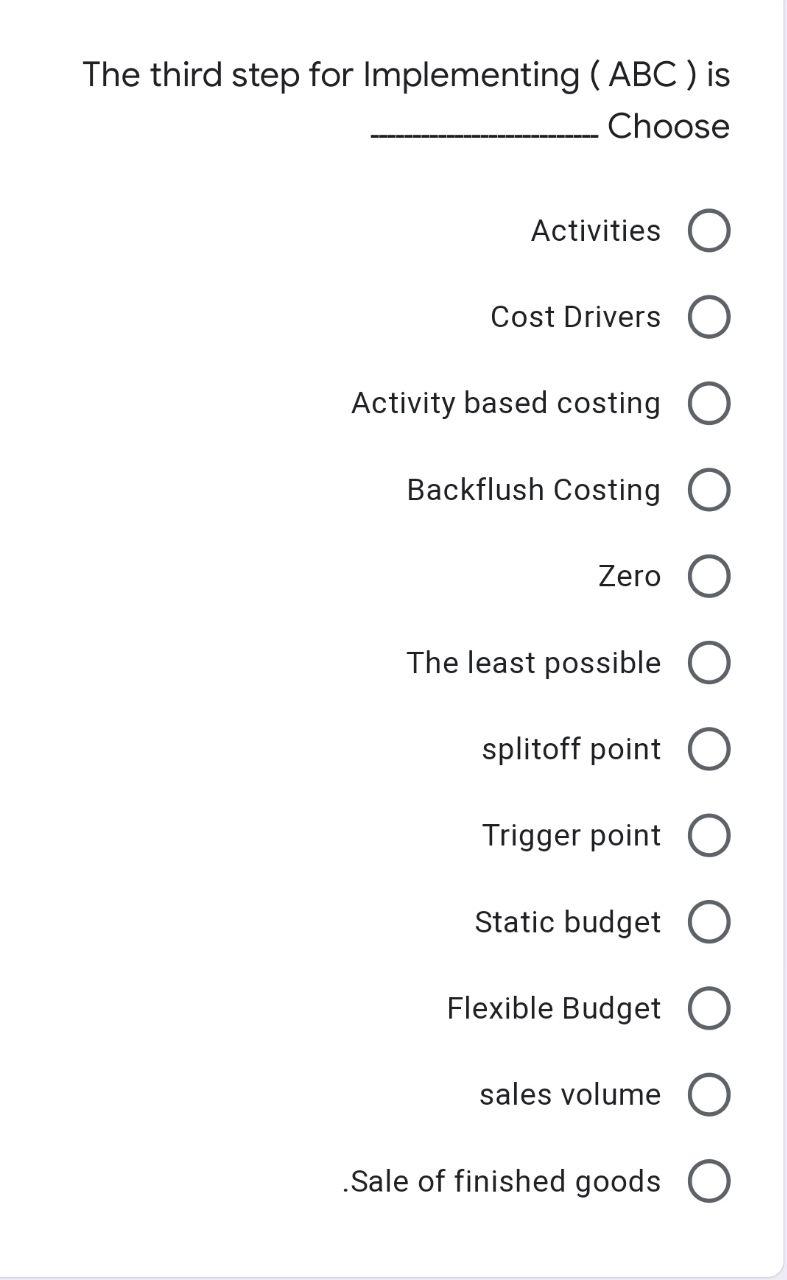
Task: Select the Activities radio button
Action: pos(708,231)
